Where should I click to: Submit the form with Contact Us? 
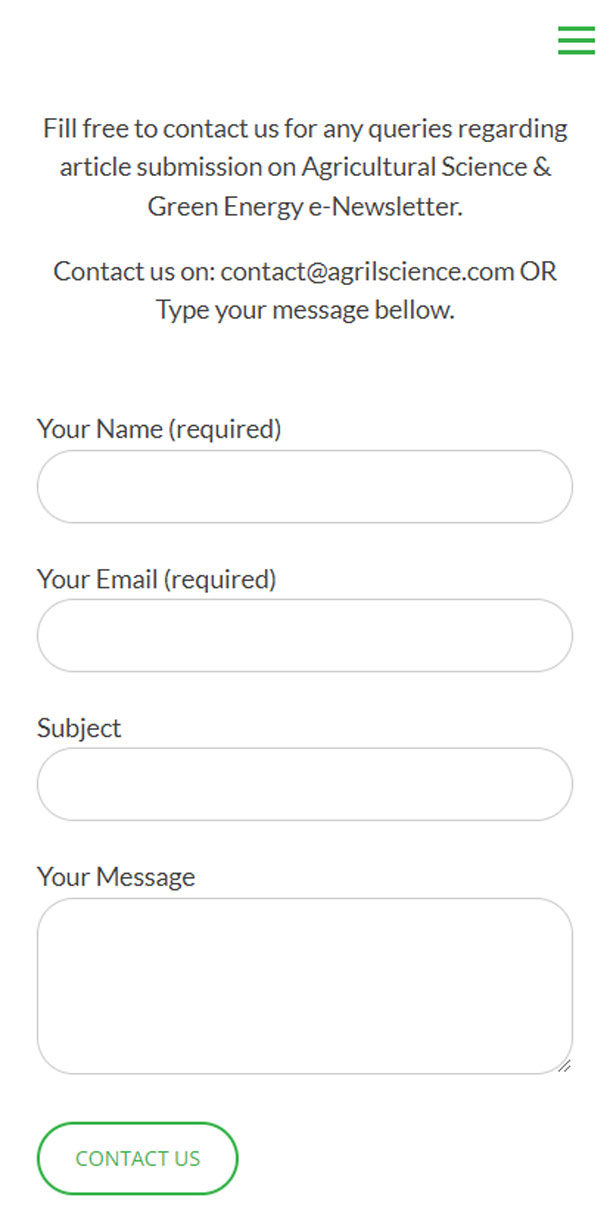click(x=138, y=1159)
